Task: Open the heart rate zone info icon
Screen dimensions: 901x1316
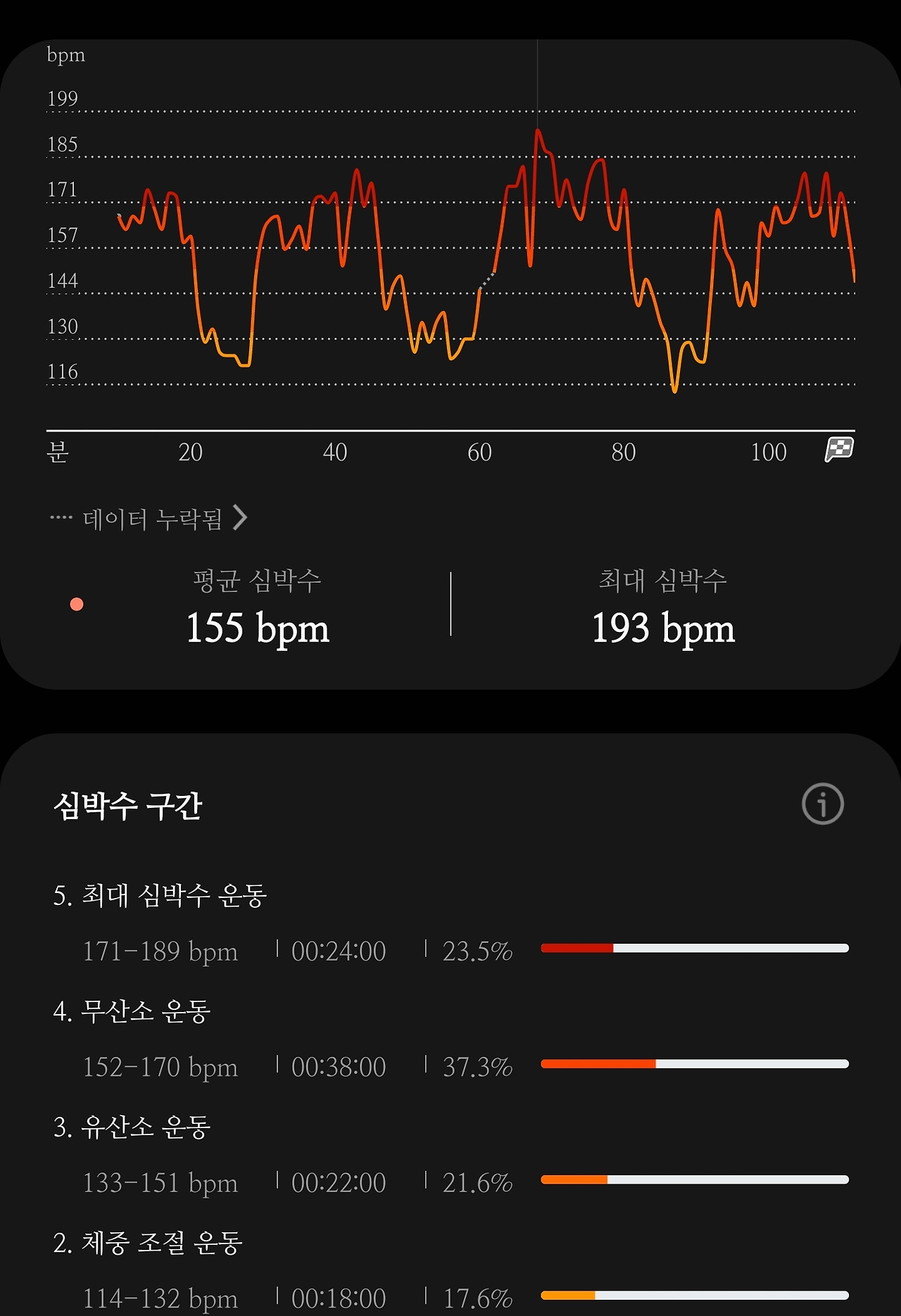Action: coord(822,802)
